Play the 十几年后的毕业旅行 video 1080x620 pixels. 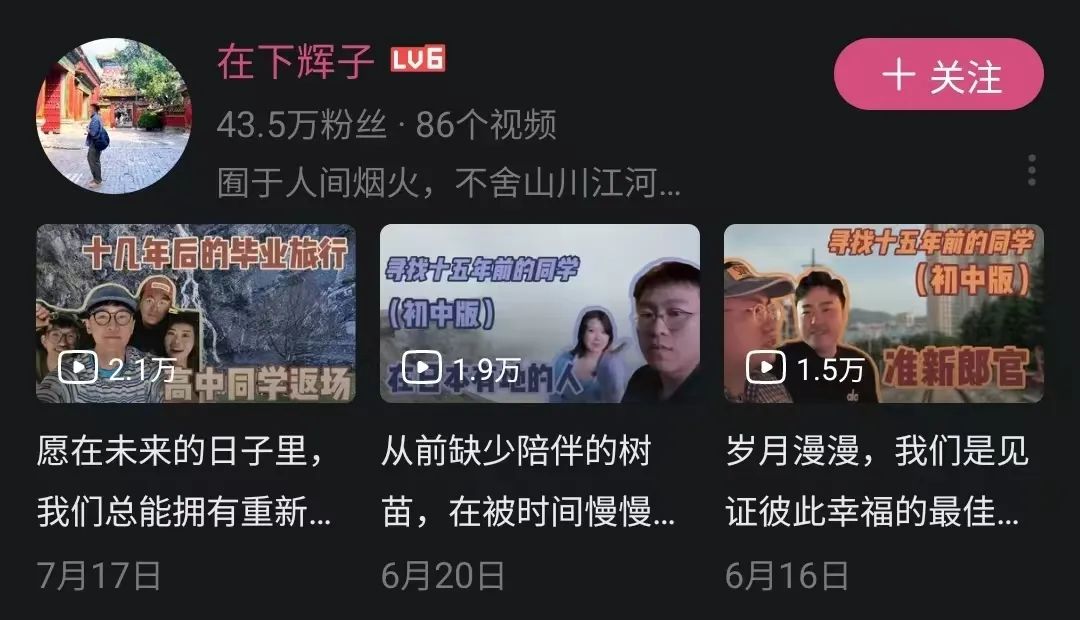(196, 313)
